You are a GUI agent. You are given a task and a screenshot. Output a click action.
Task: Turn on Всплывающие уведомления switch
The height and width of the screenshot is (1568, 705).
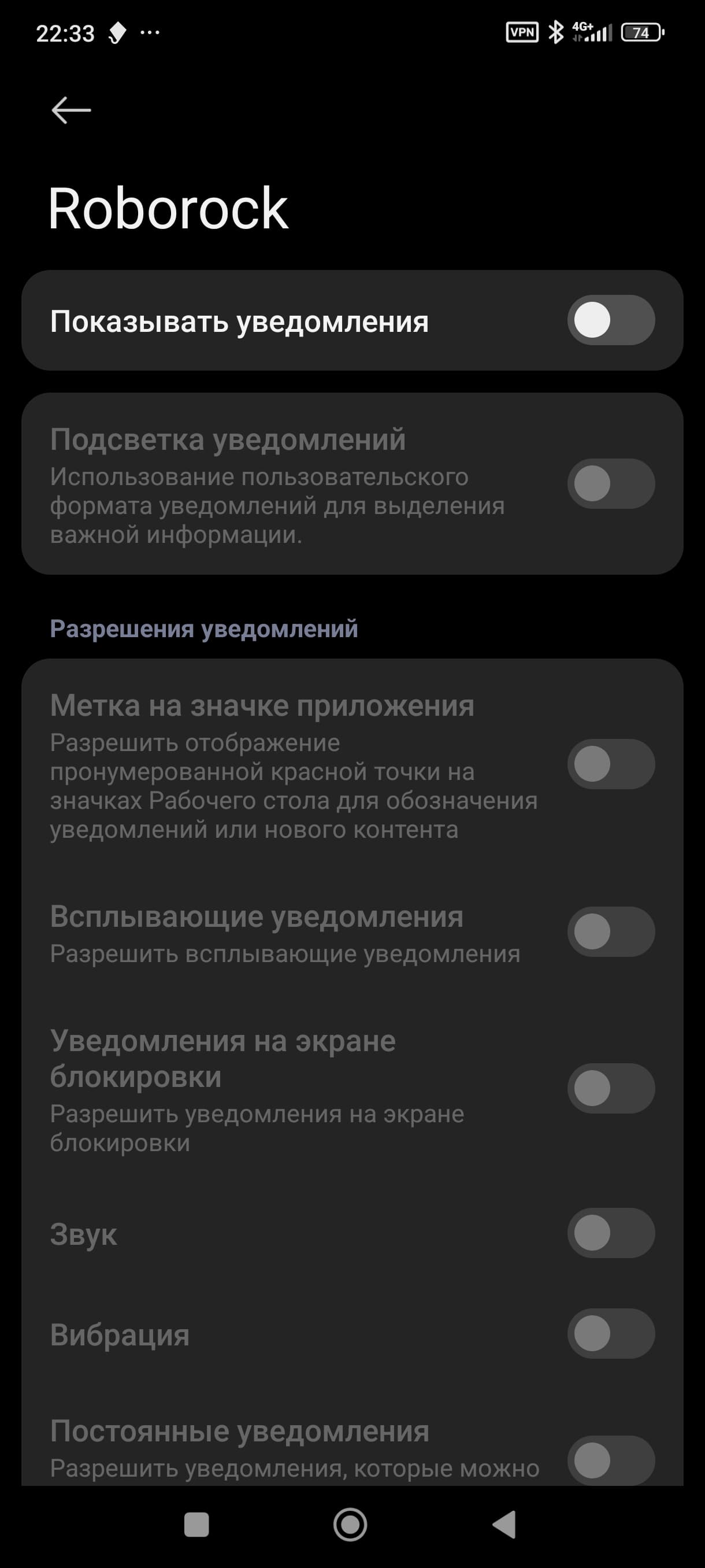point(611,931)
